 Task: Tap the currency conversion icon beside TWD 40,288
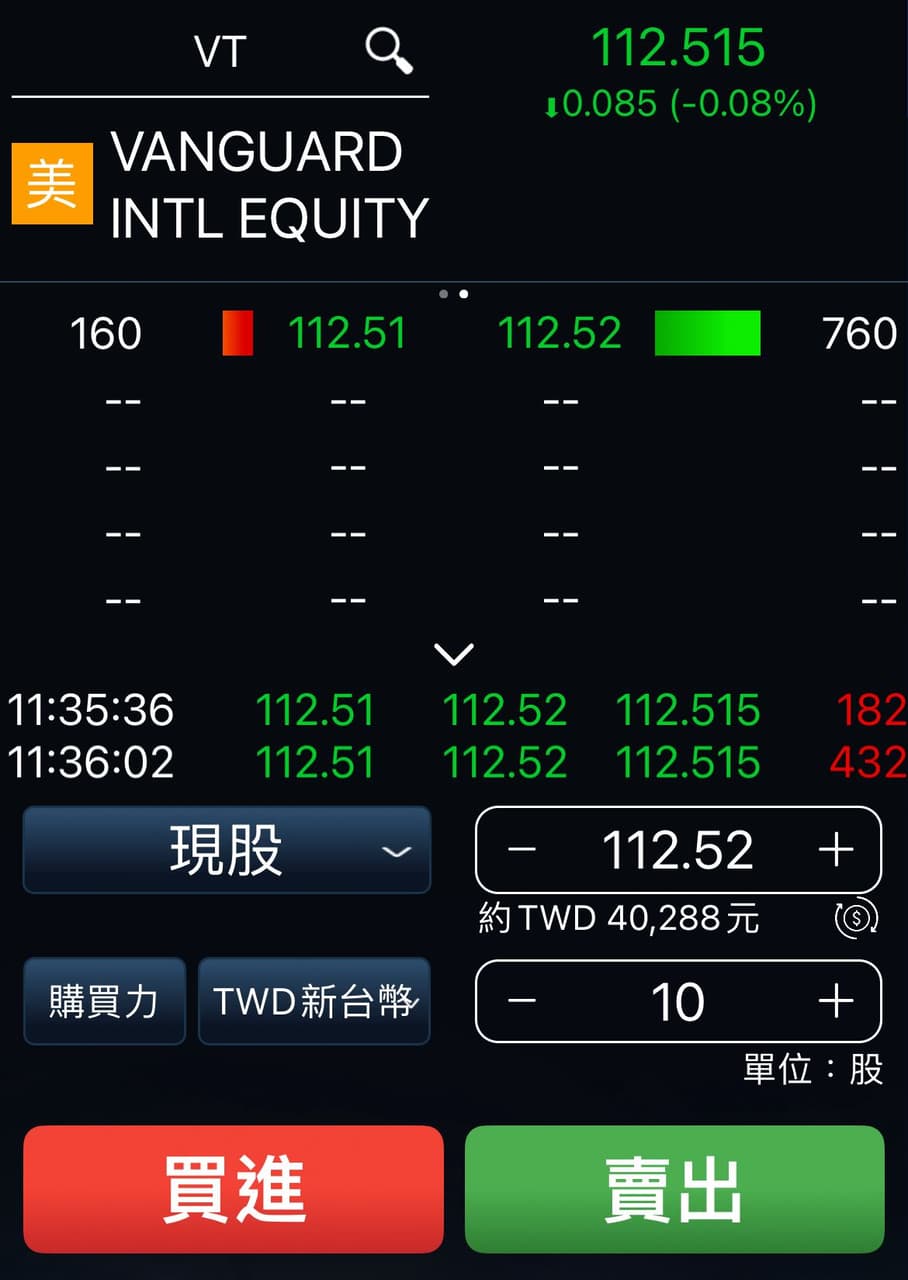pos(856,917)
